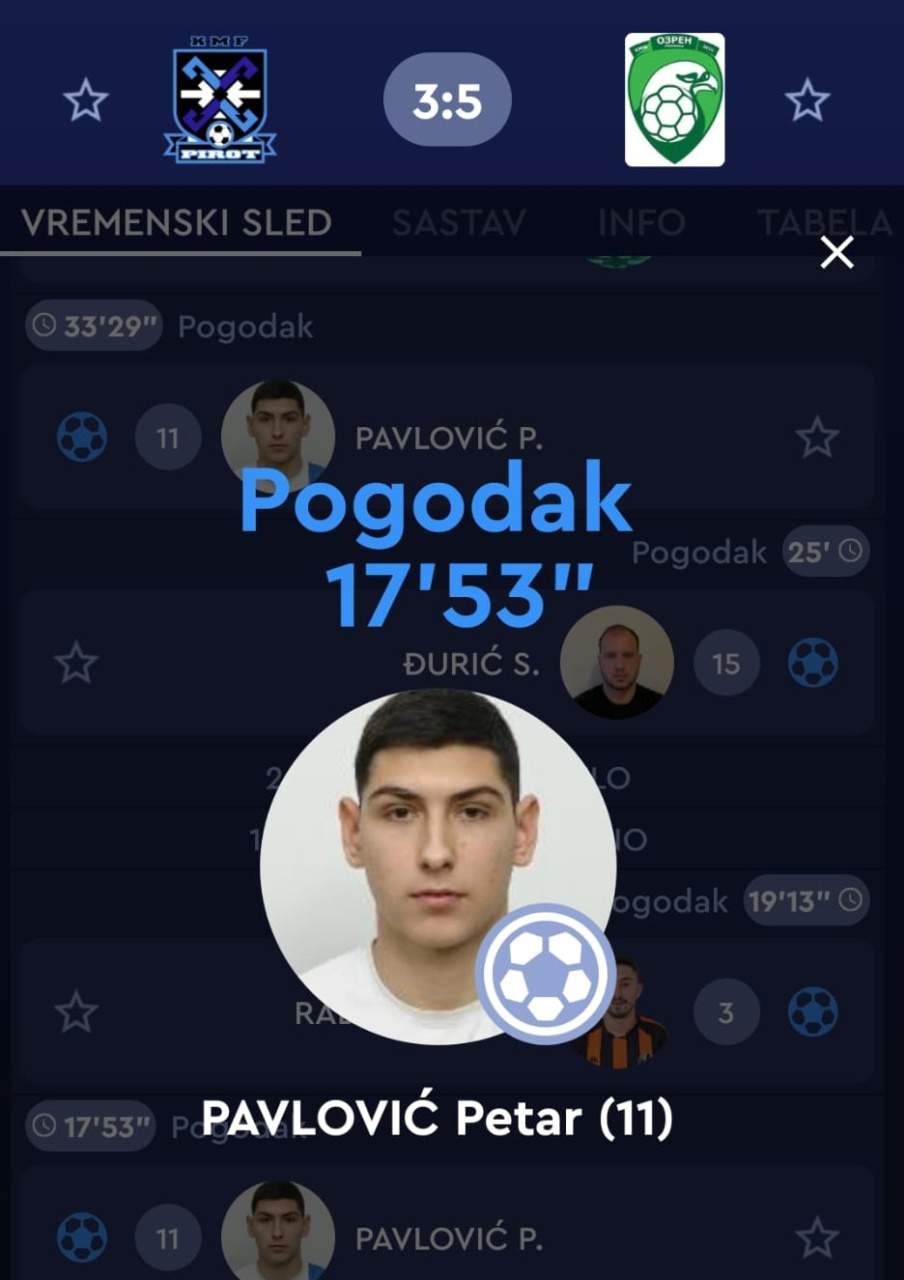This screenshot has height=1280, width=904.
Task: Open the Ozren team logo
Action: 675,100
